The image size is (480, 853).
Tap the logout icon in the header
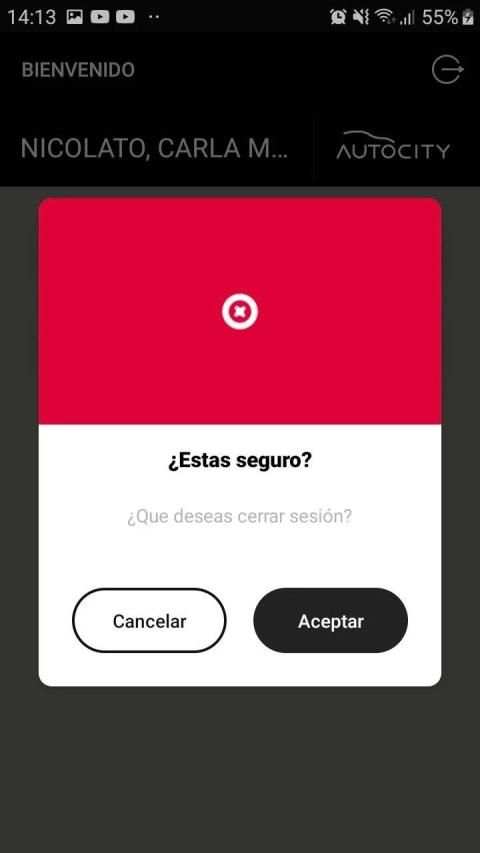pos(447,70)
